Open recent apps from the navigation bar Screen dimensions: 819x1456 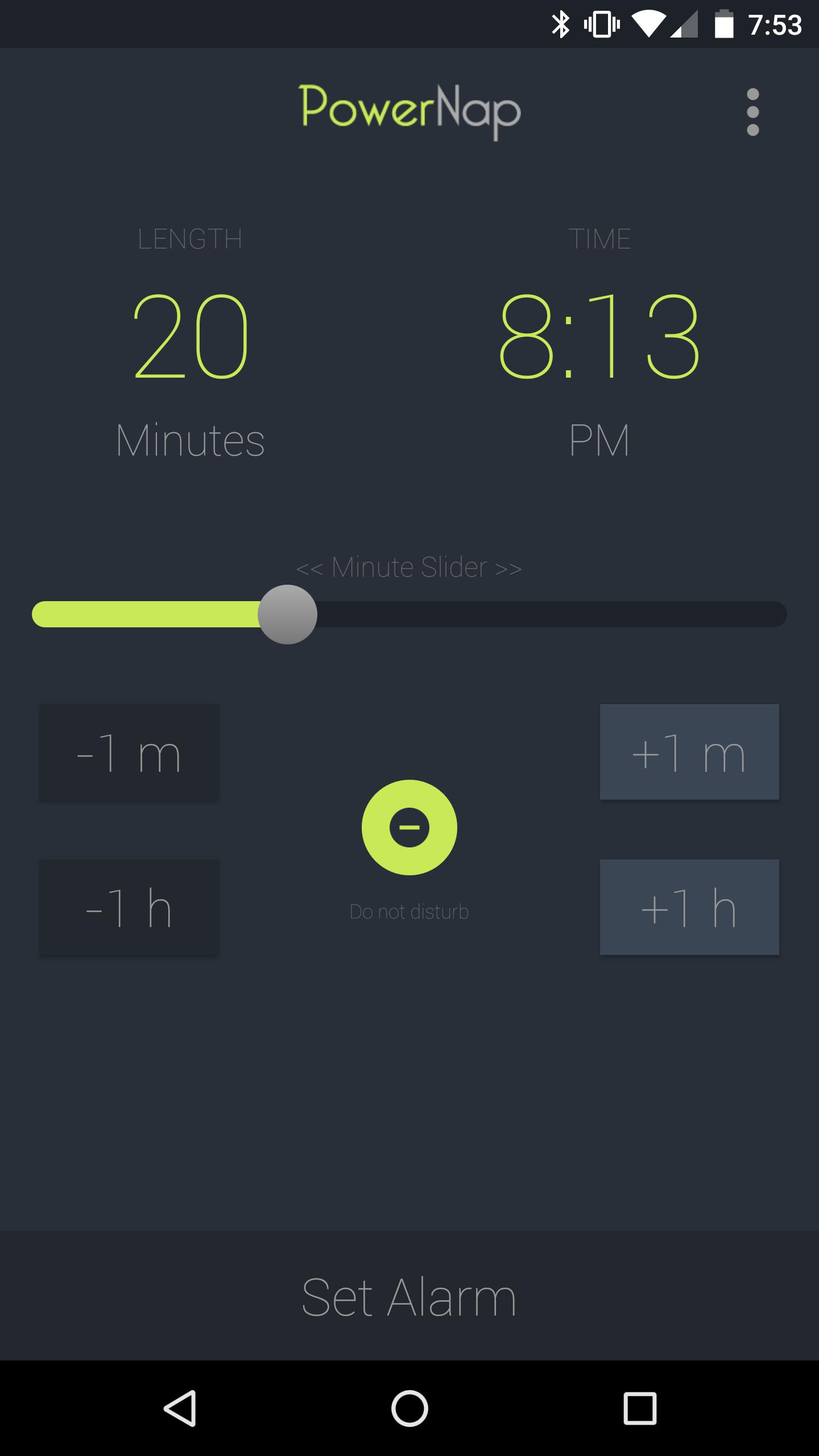640,1408
